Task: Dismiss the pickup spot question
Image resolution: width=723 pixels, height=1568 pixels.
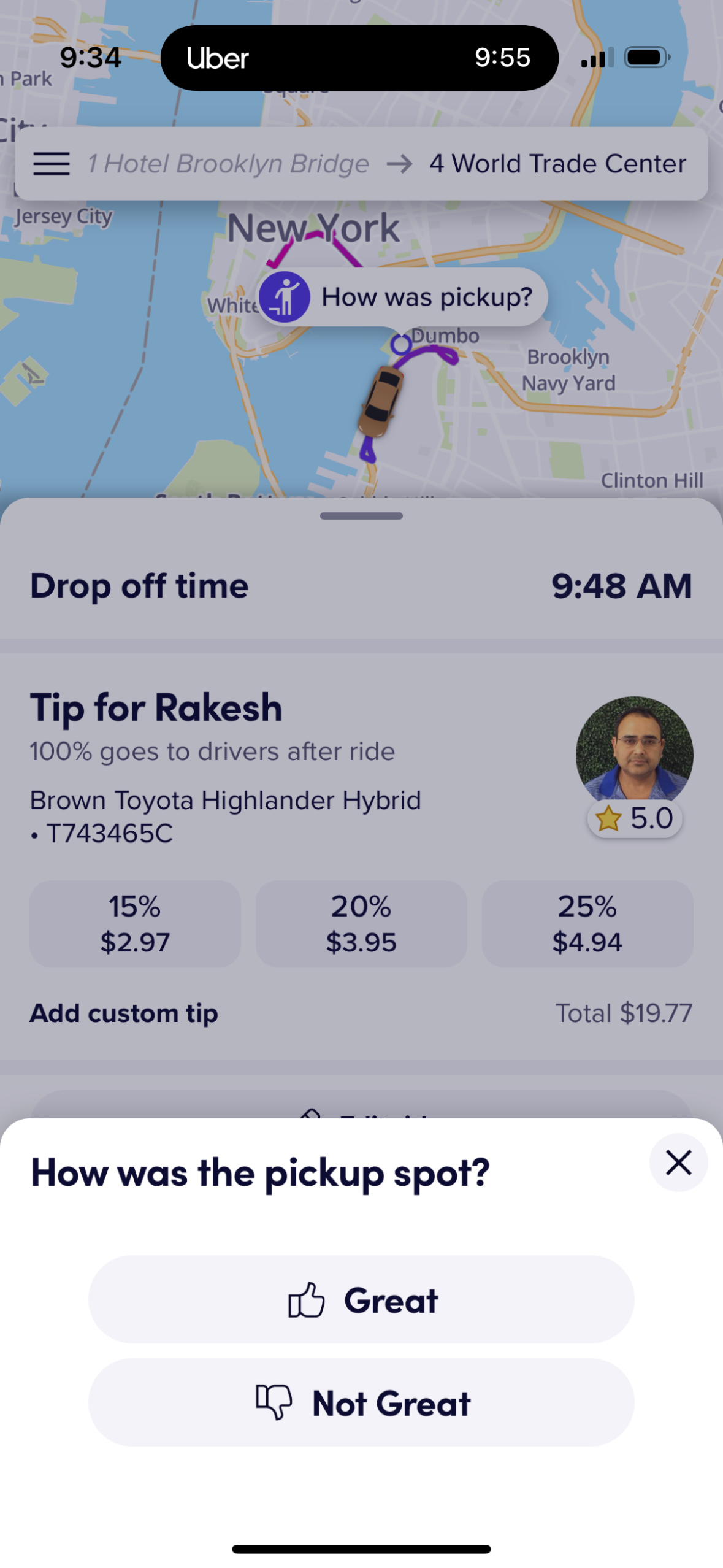Action: [677, 1161]
